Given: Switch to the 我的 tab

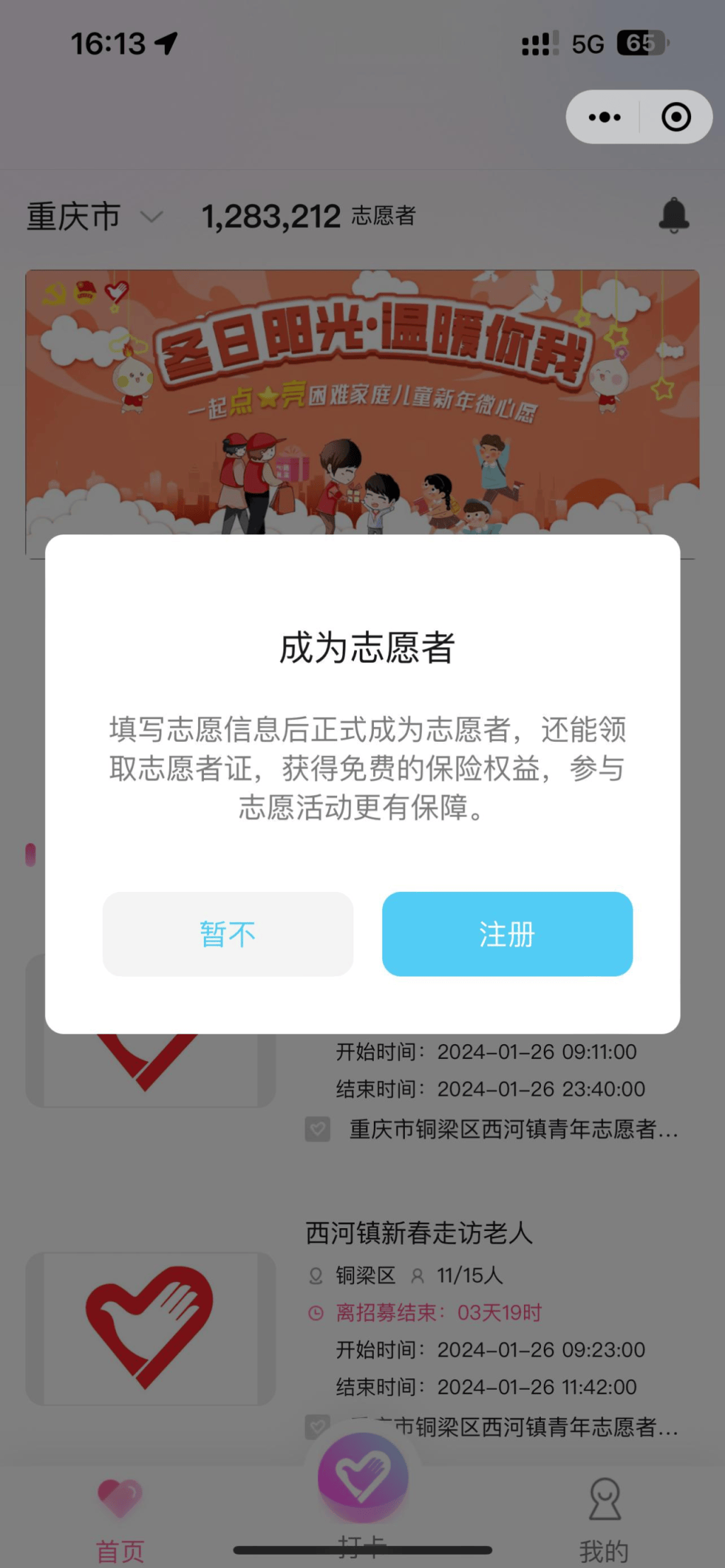Looking at the screenshot, I should [x=604, y=1515].
